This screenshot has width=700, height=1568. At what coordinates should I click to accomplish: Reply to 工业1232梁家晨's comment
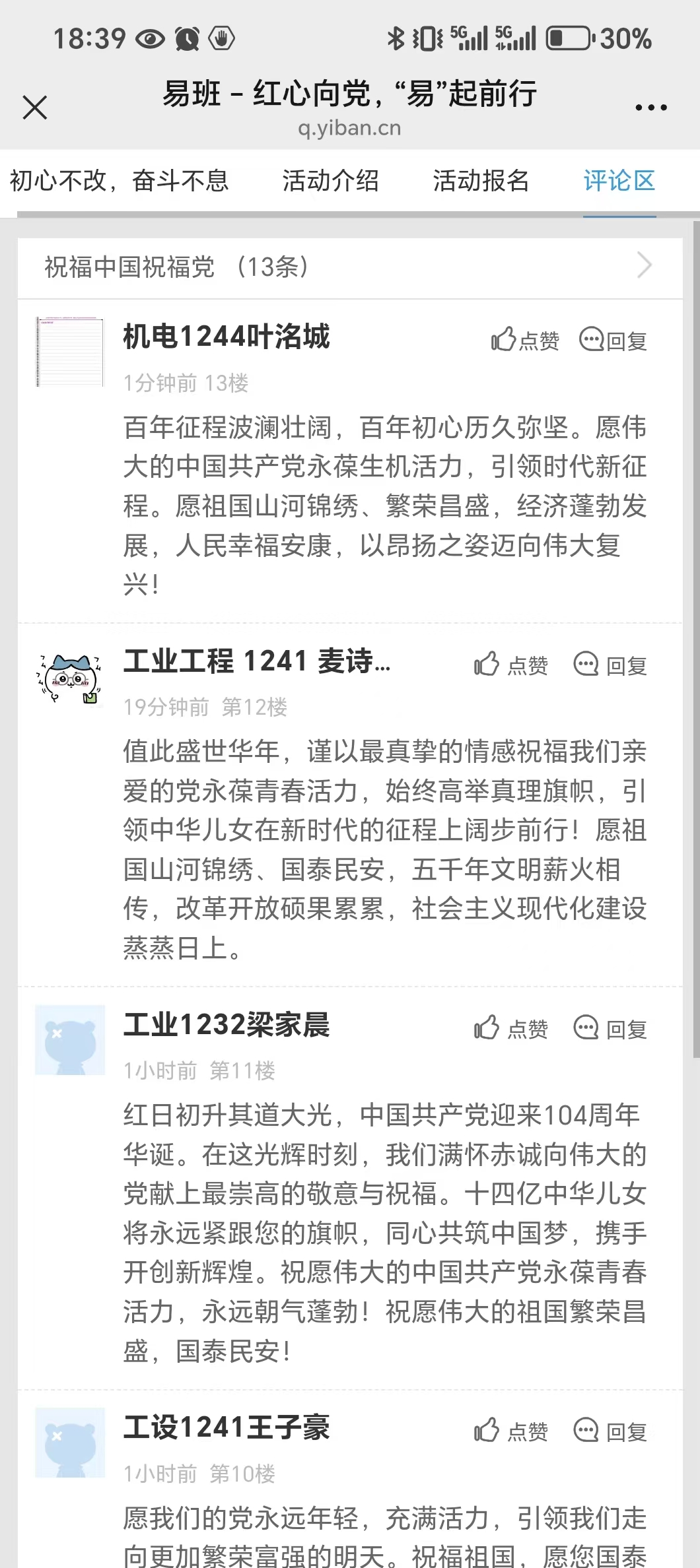(x=610, y=1028)
